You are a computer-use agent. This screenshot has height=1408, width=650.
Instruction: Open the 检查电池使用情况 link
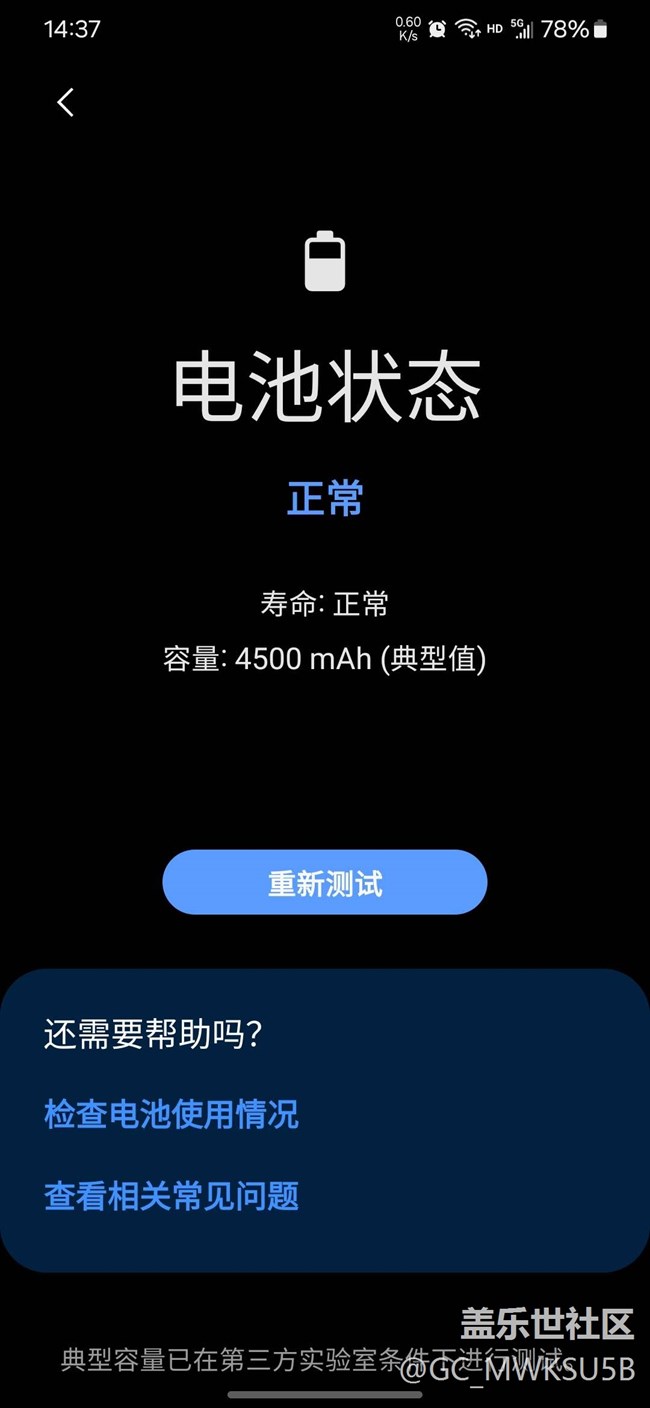[171, 1114]
